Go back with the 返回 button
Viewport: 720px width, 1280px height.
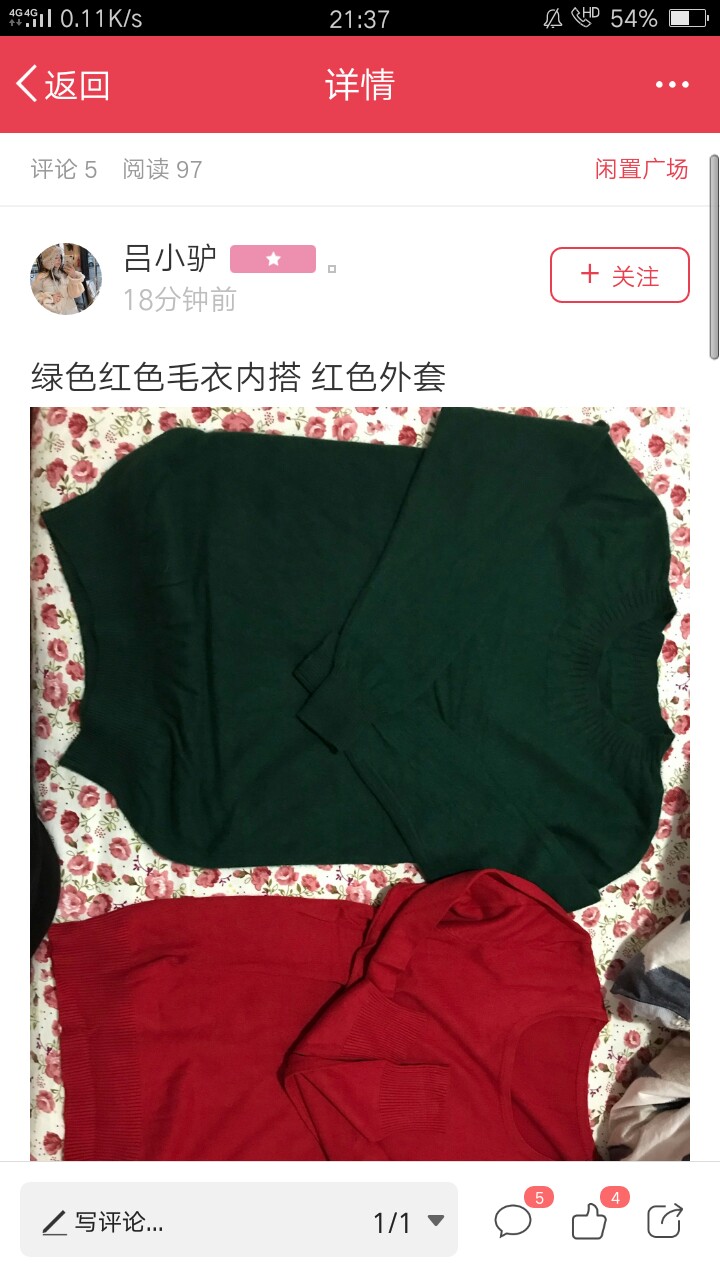pos(63,85)
